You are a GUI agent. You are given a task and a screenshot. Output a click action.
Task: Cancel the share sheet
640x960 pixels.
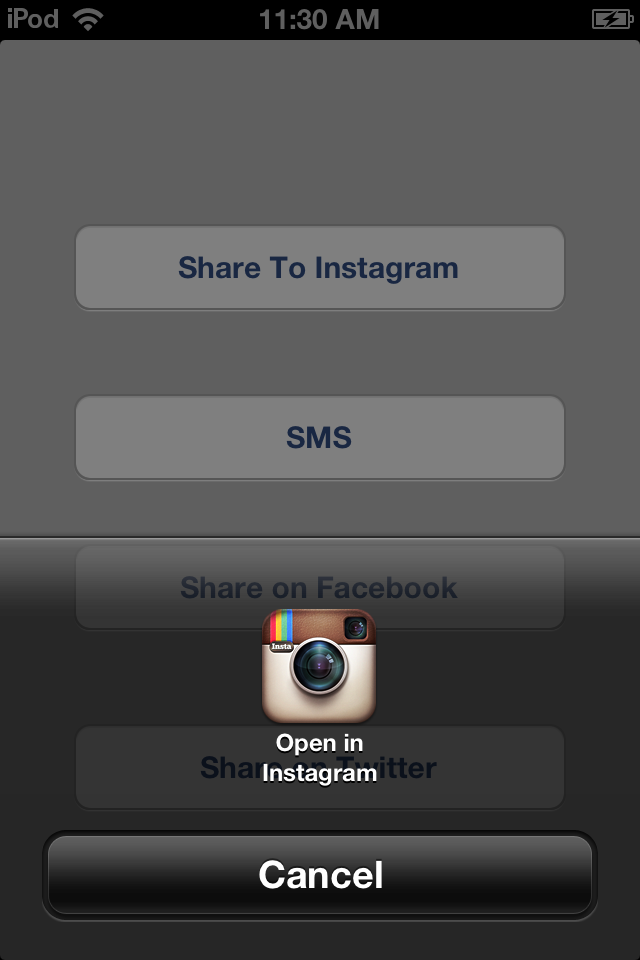(320, 875)
